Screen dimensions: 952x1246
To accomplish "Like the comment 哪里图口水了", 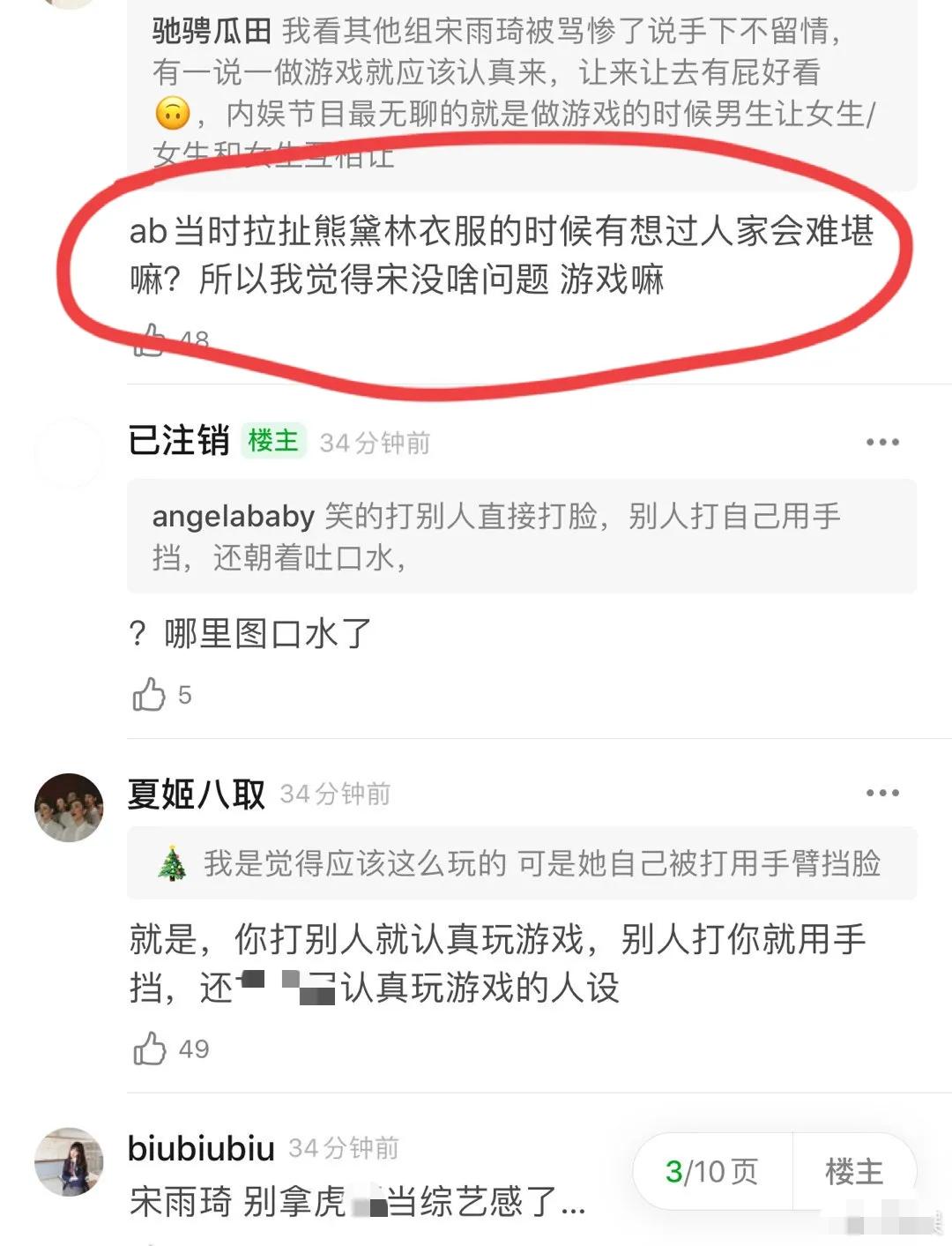I will click(149, 695).
